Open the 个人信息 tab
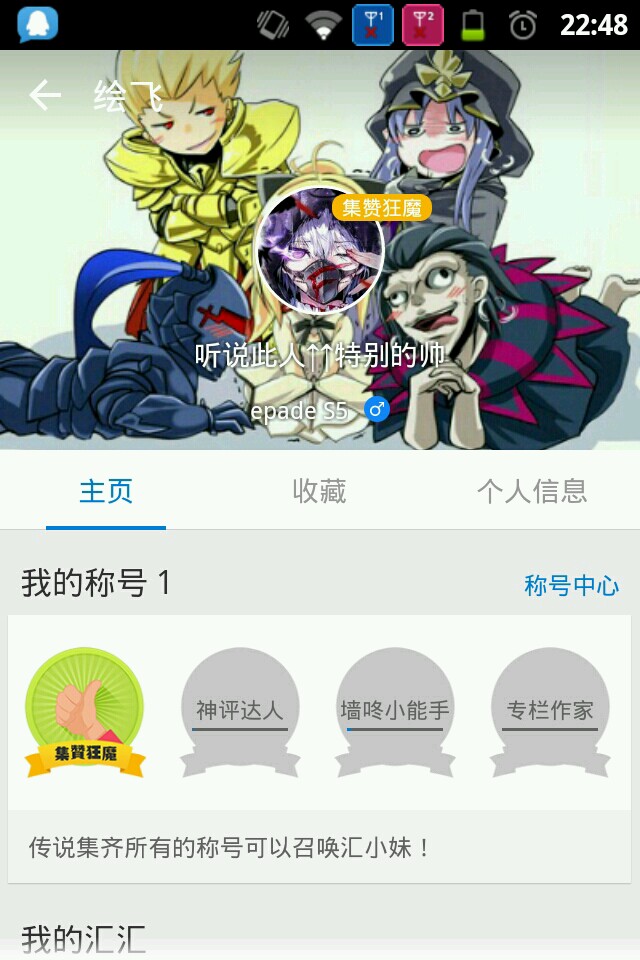640x960 pixels. 532,491
